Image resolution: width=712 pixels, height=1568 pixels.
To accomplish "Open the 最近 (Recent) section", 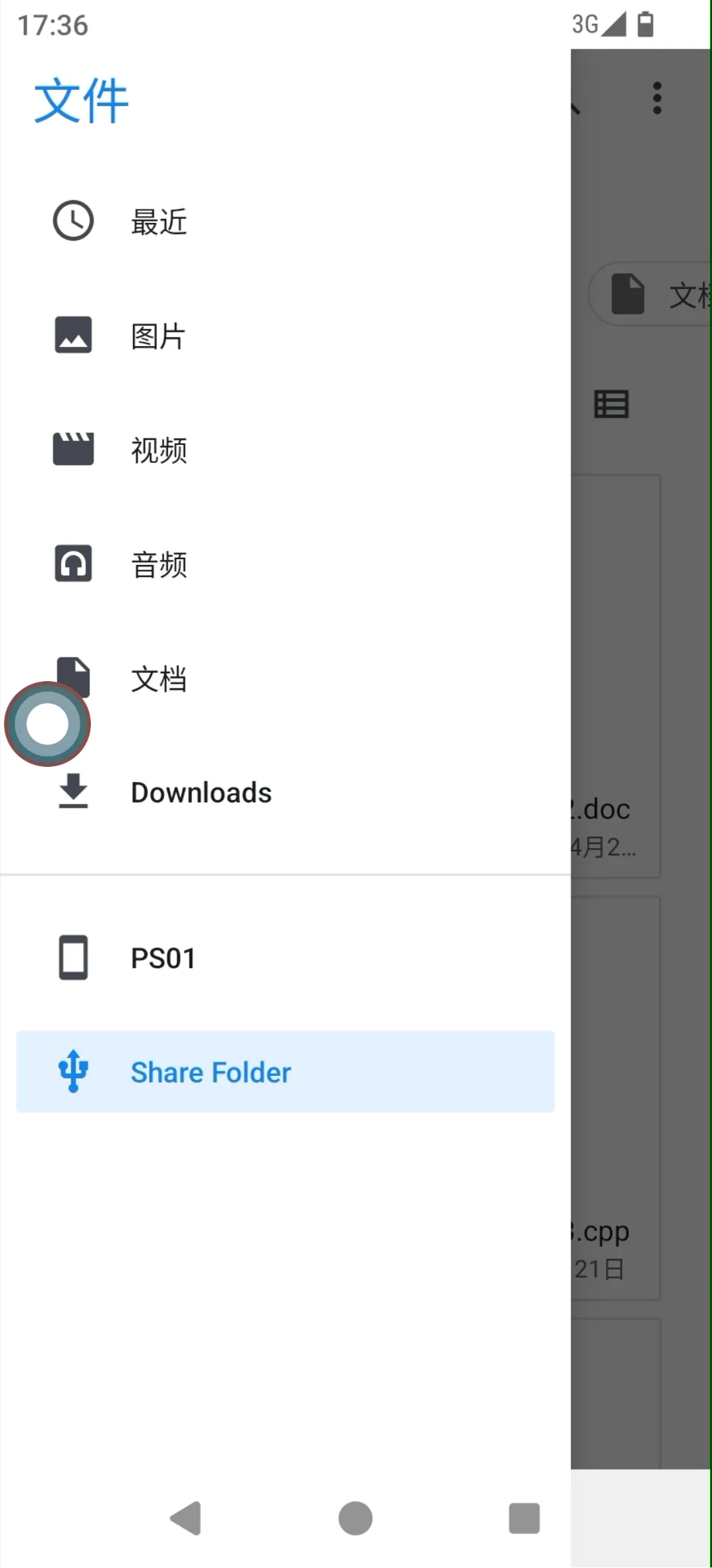I will (x=158, y=222).
